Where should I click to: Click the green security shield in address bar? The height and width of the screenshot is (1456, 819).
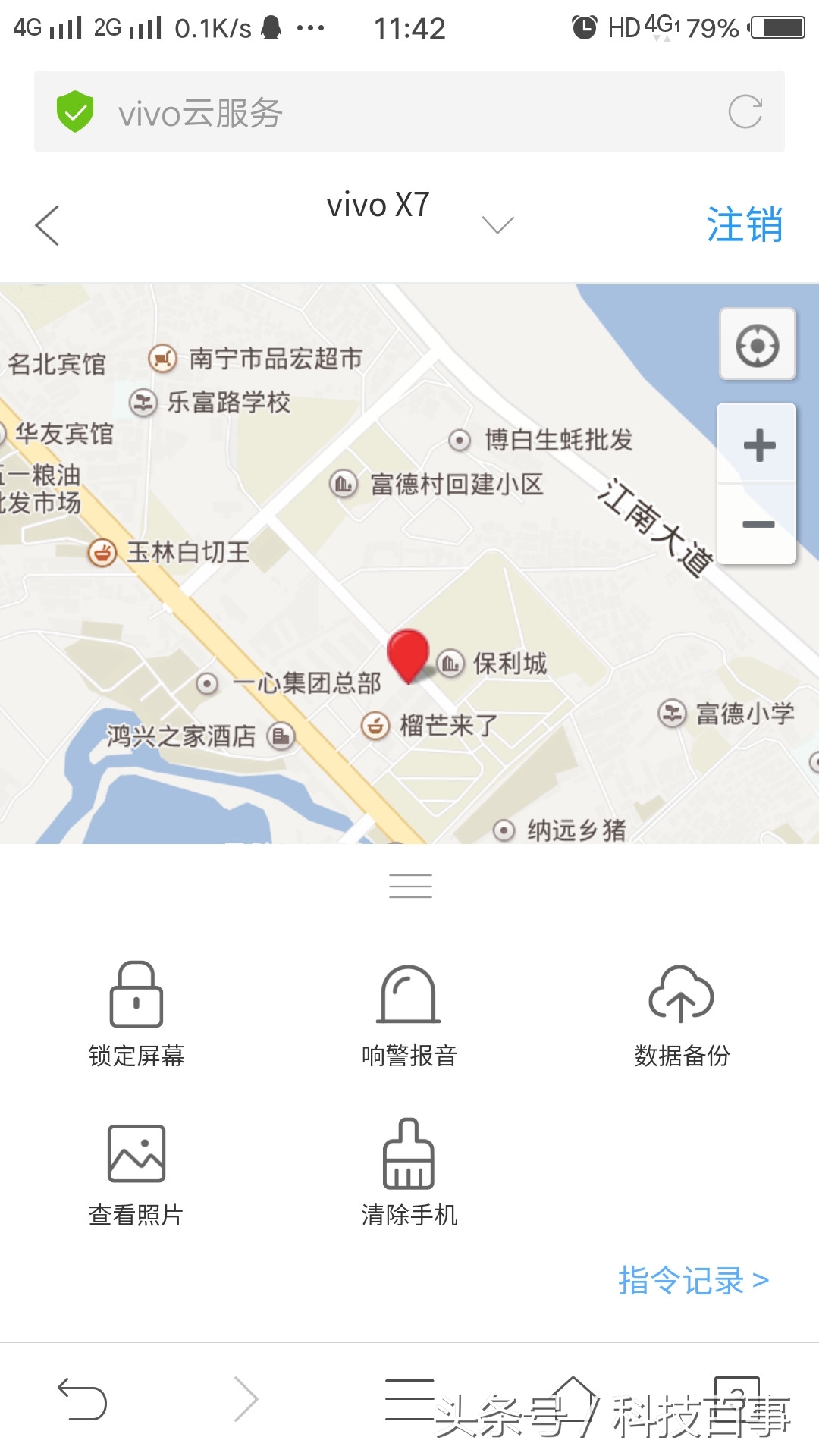74,111
